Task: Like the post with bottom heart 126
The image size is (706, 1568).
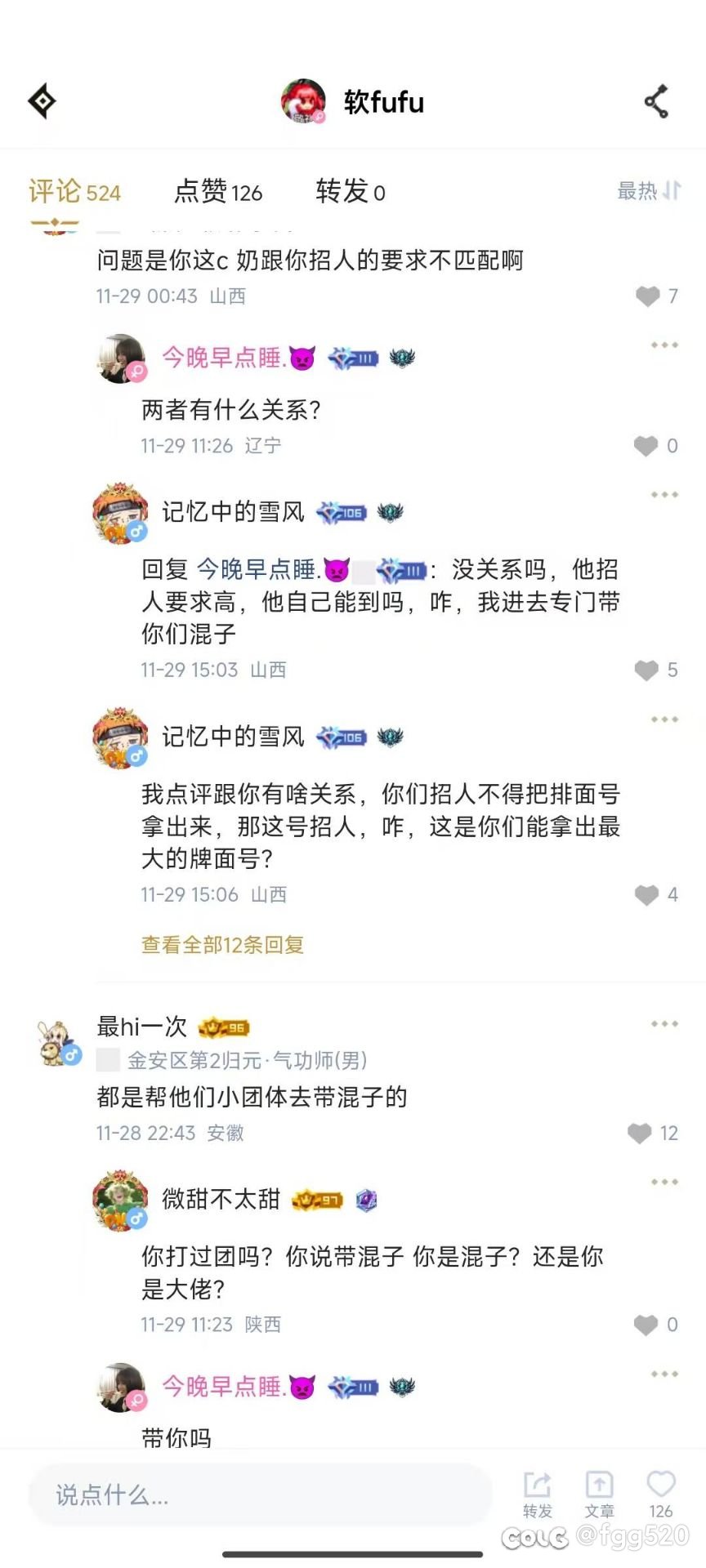Action: 660,1492
